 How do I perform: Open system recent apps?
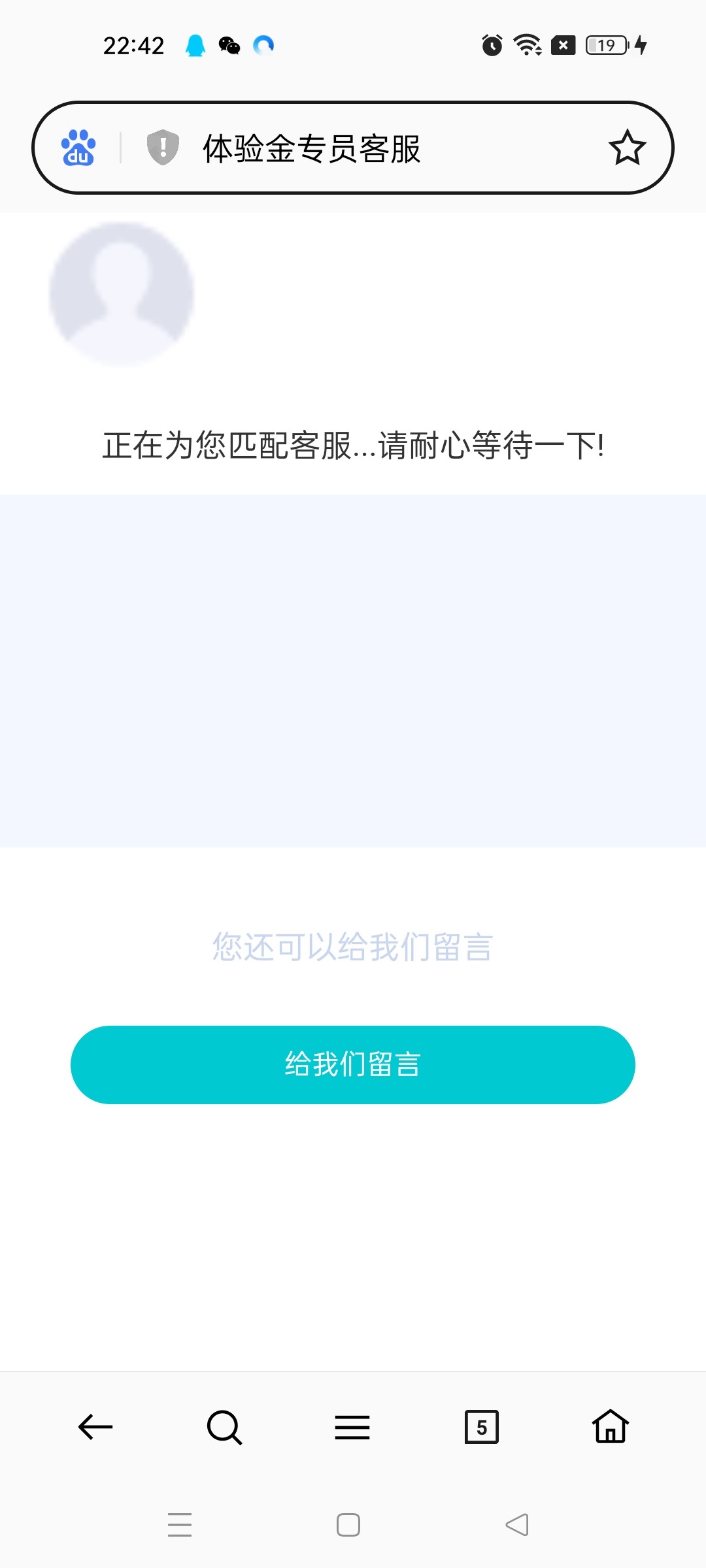click(x=180, y=1524)
